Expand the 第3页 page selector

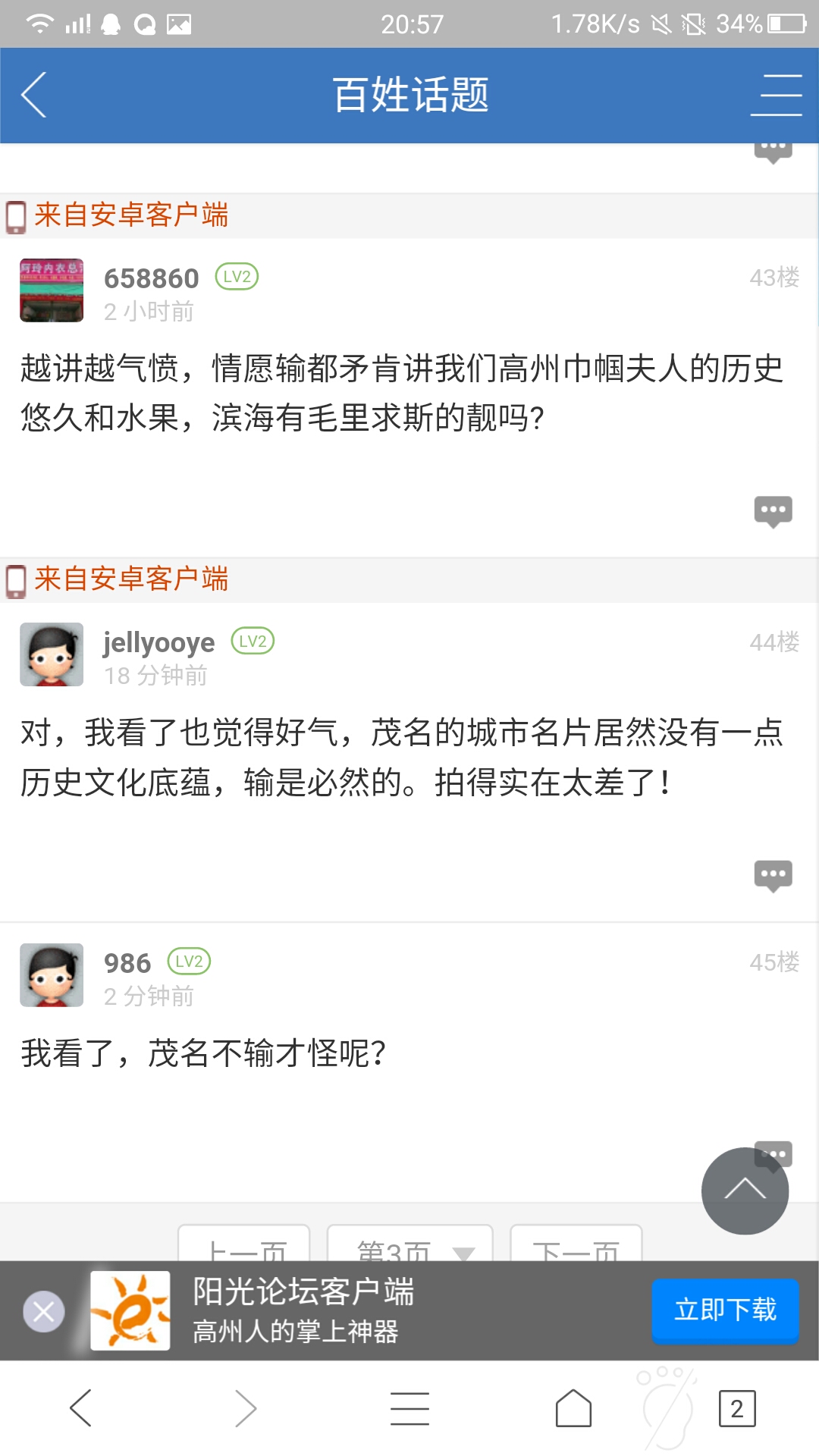(409, 1245)
